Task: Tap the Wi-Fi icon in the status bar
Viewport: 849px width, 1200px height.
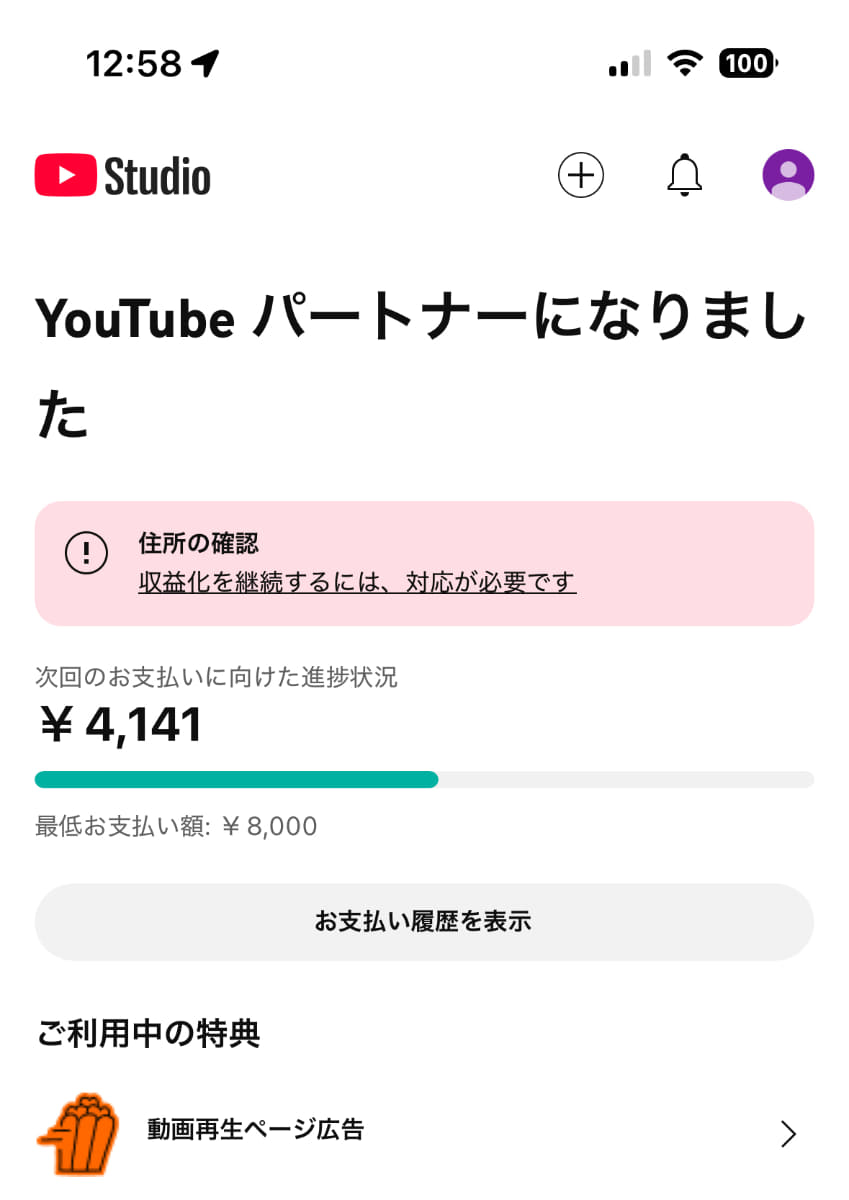Action: click(685, 63)
